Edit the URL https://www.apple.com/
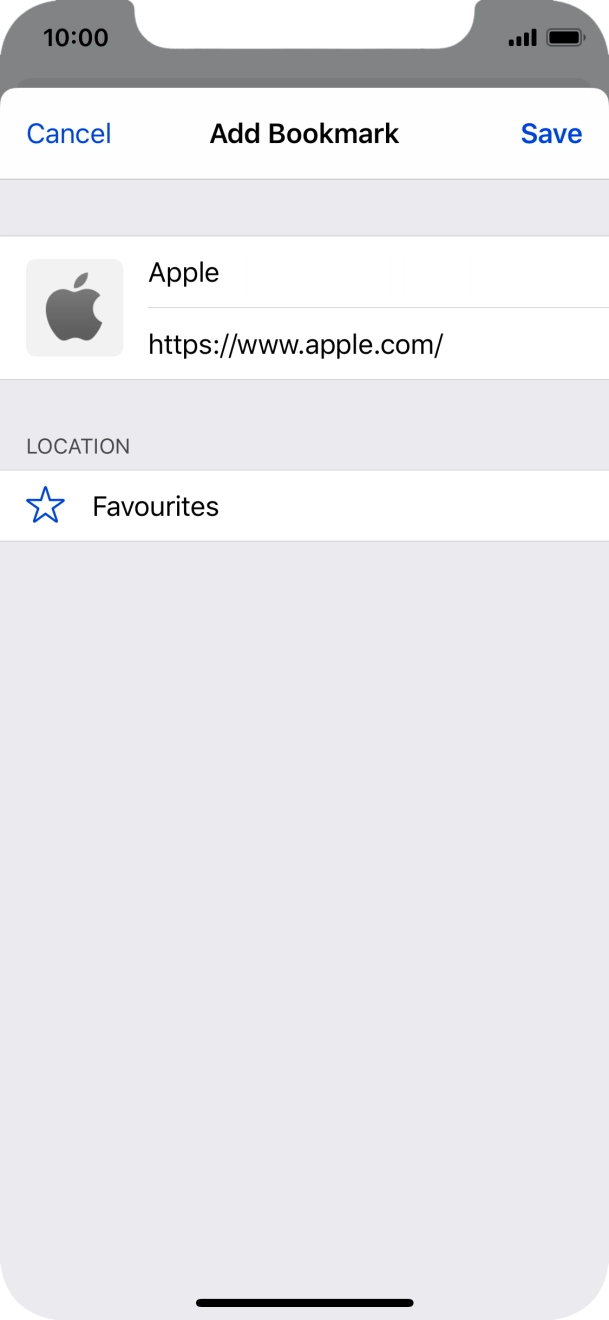The height and width of the screenshot is (1320, 609). [x=378, y=344]
